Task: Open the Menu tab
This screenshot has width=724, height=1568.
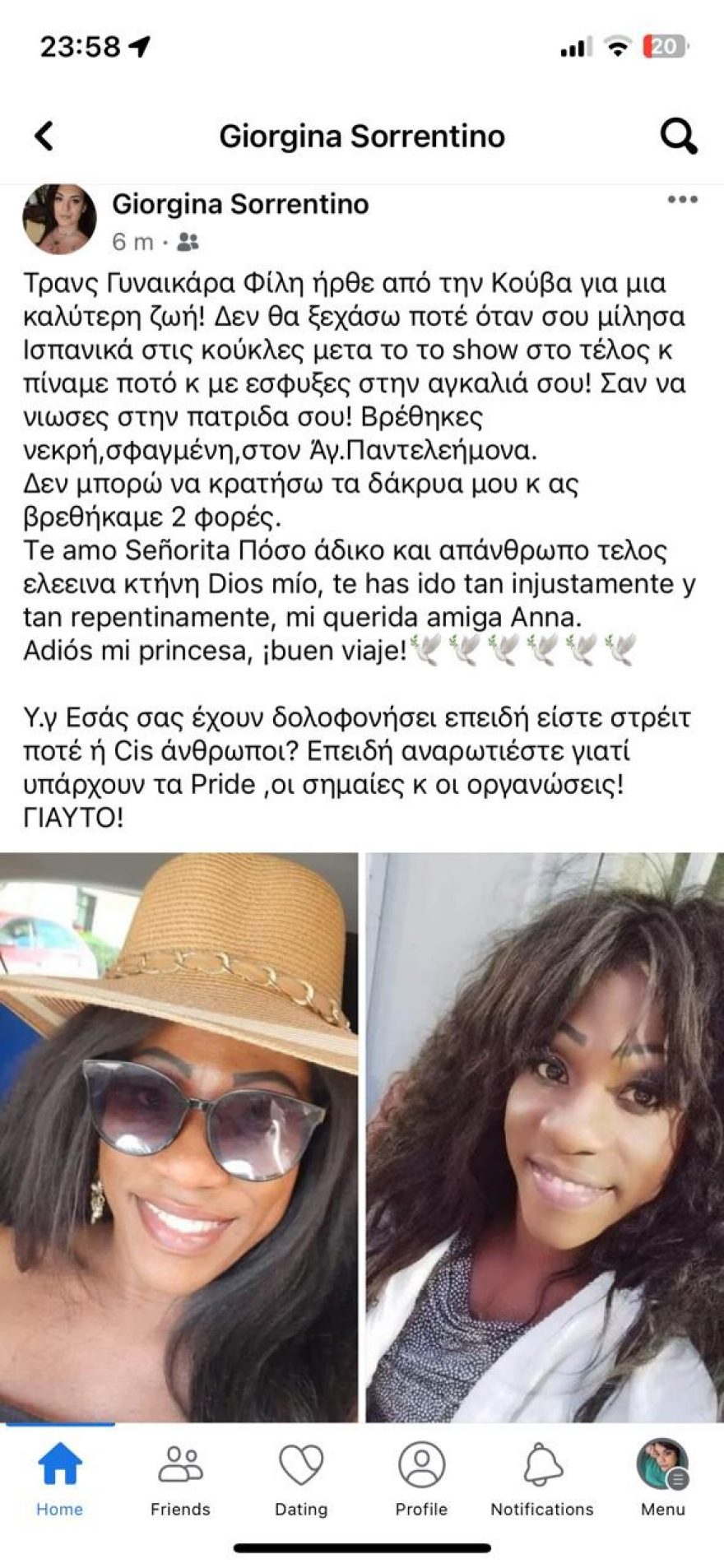Action: click(x=663, y=1478)
